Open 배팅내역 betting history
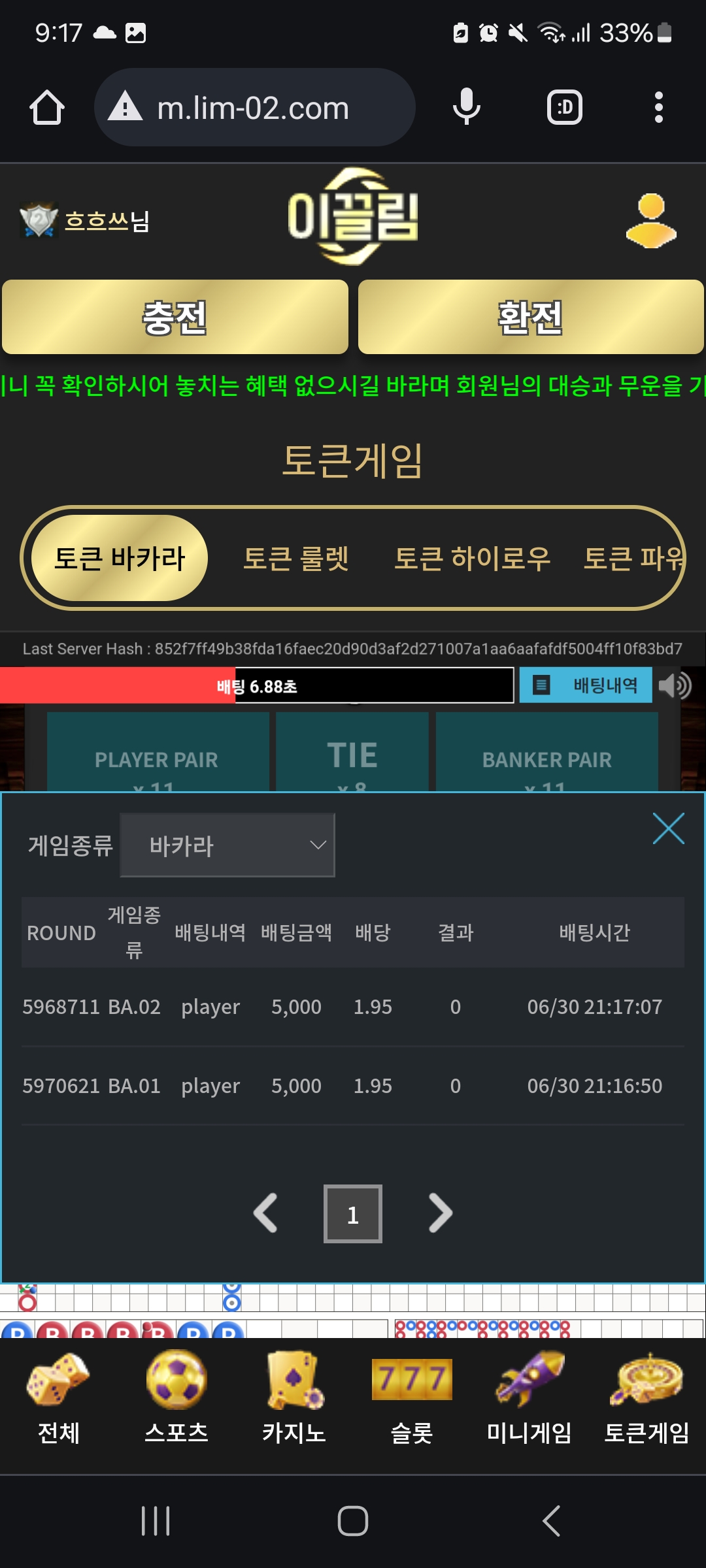The image size is (706, 1568). [586, 685]
